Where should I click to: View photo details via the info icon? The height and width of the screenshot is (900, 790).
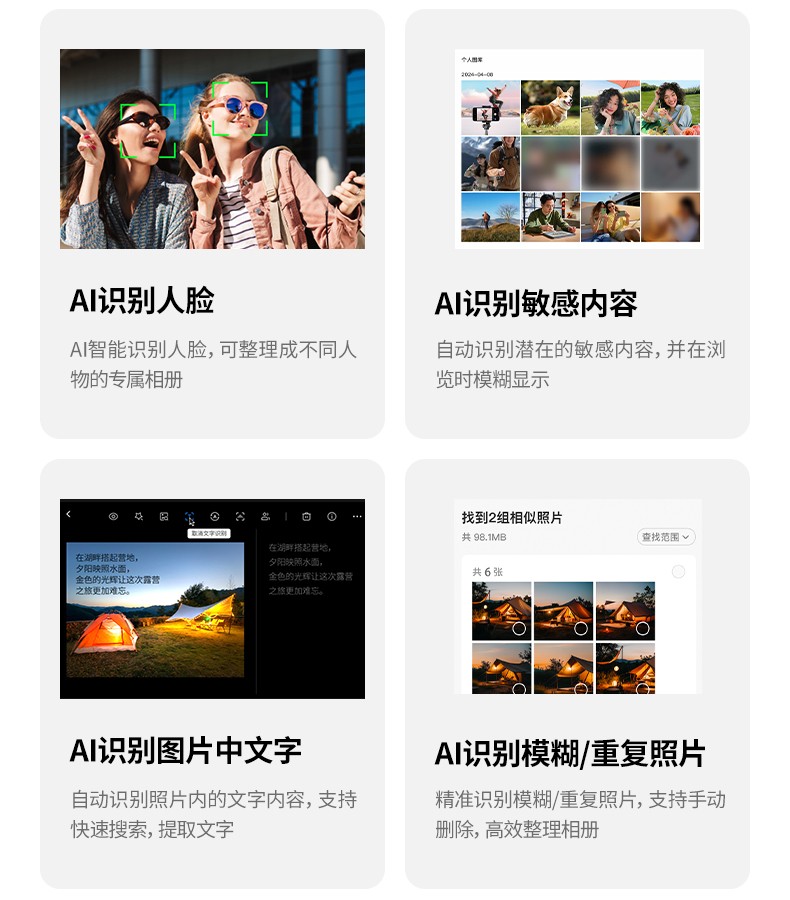[x=332, y=515]
